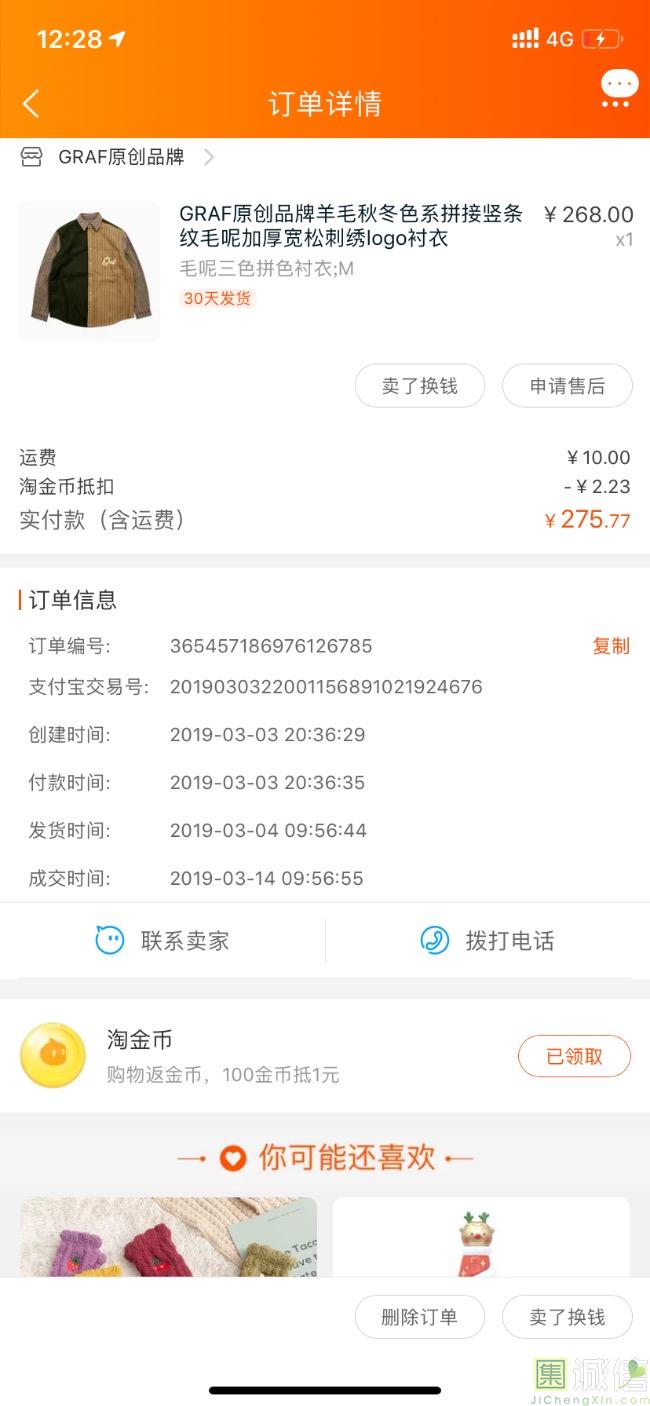
Task: Open the GRAF原创品牌 store page
Action: pyautogui.click(x=120, y=157)
